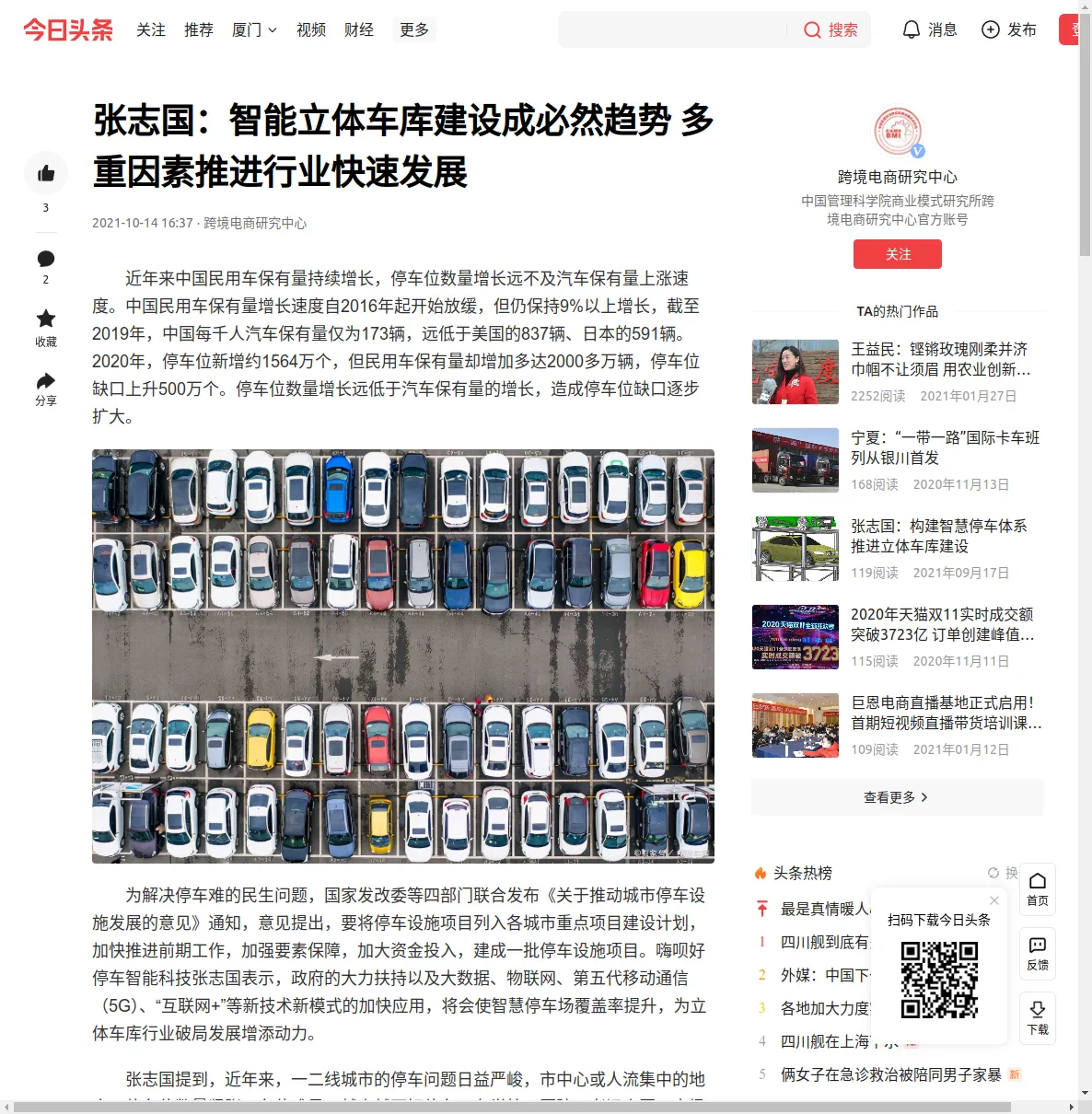The width and height of the screenshot is (1092, 1114).
Task: Expand the 厦门 city dropdown
Action: 254,30
